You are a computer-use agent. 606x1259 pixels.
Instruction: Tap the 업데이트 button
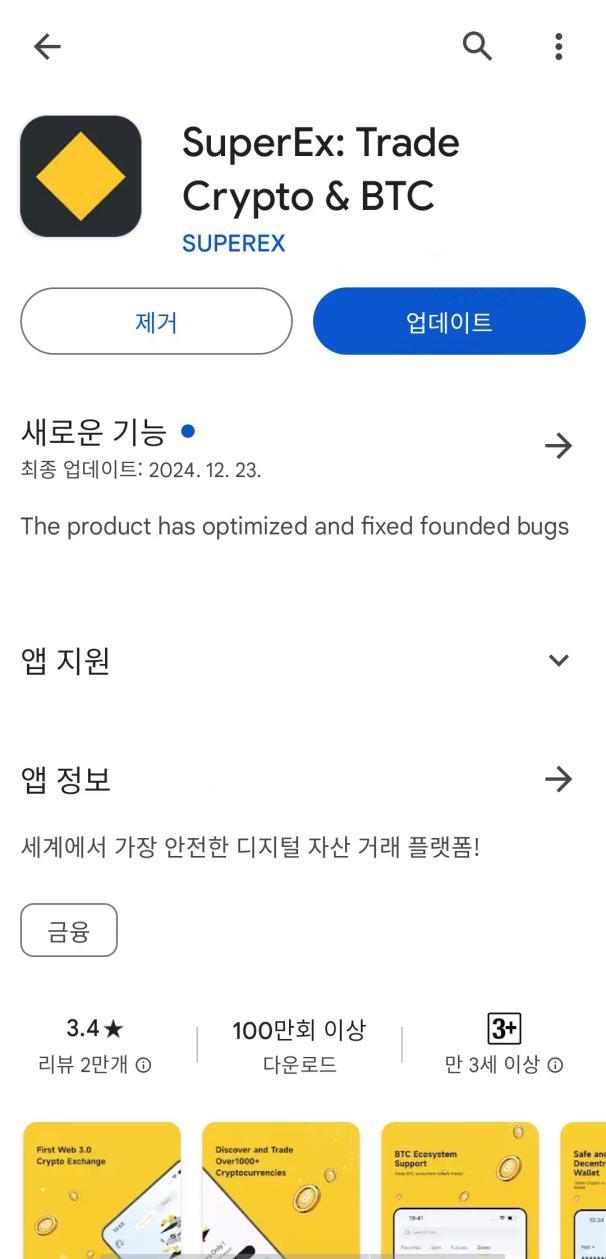coord(449,321)
